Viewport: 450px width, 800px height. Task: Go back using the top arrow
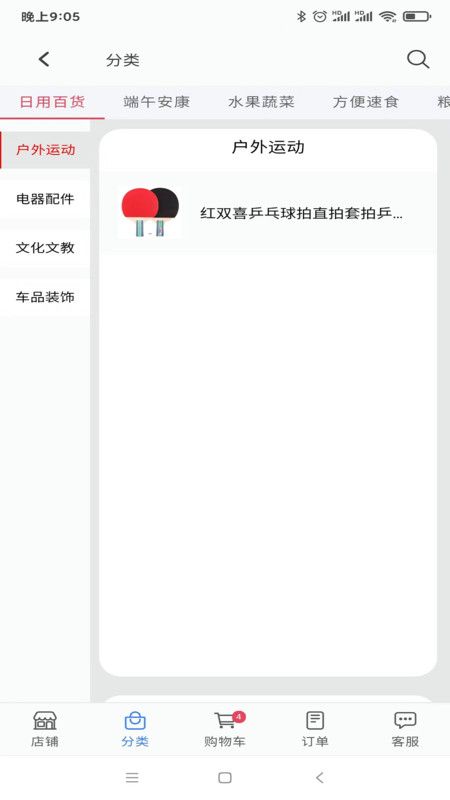tap(44, 59)
